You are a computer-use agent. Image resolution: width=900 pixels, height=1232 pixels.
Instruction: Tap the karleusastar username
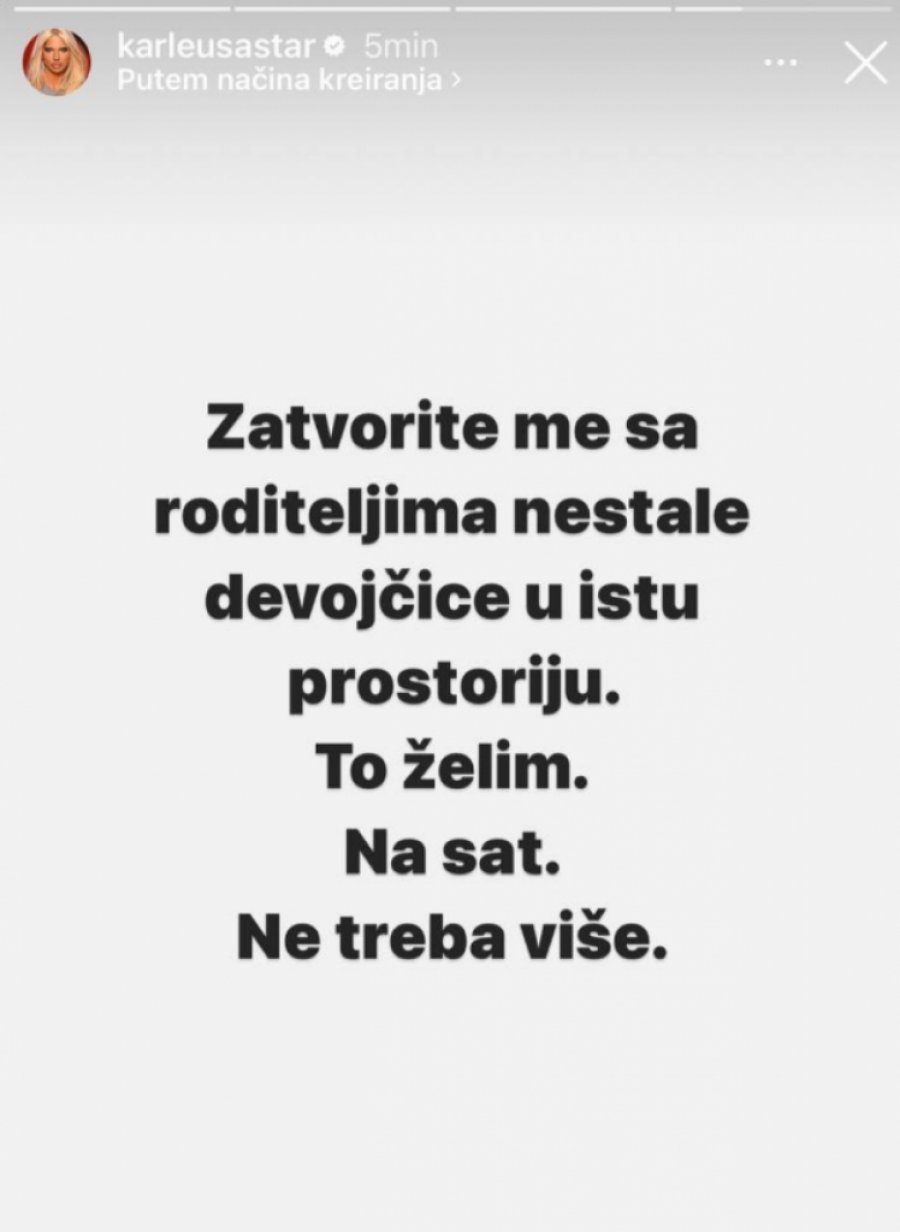click(216, 46)
